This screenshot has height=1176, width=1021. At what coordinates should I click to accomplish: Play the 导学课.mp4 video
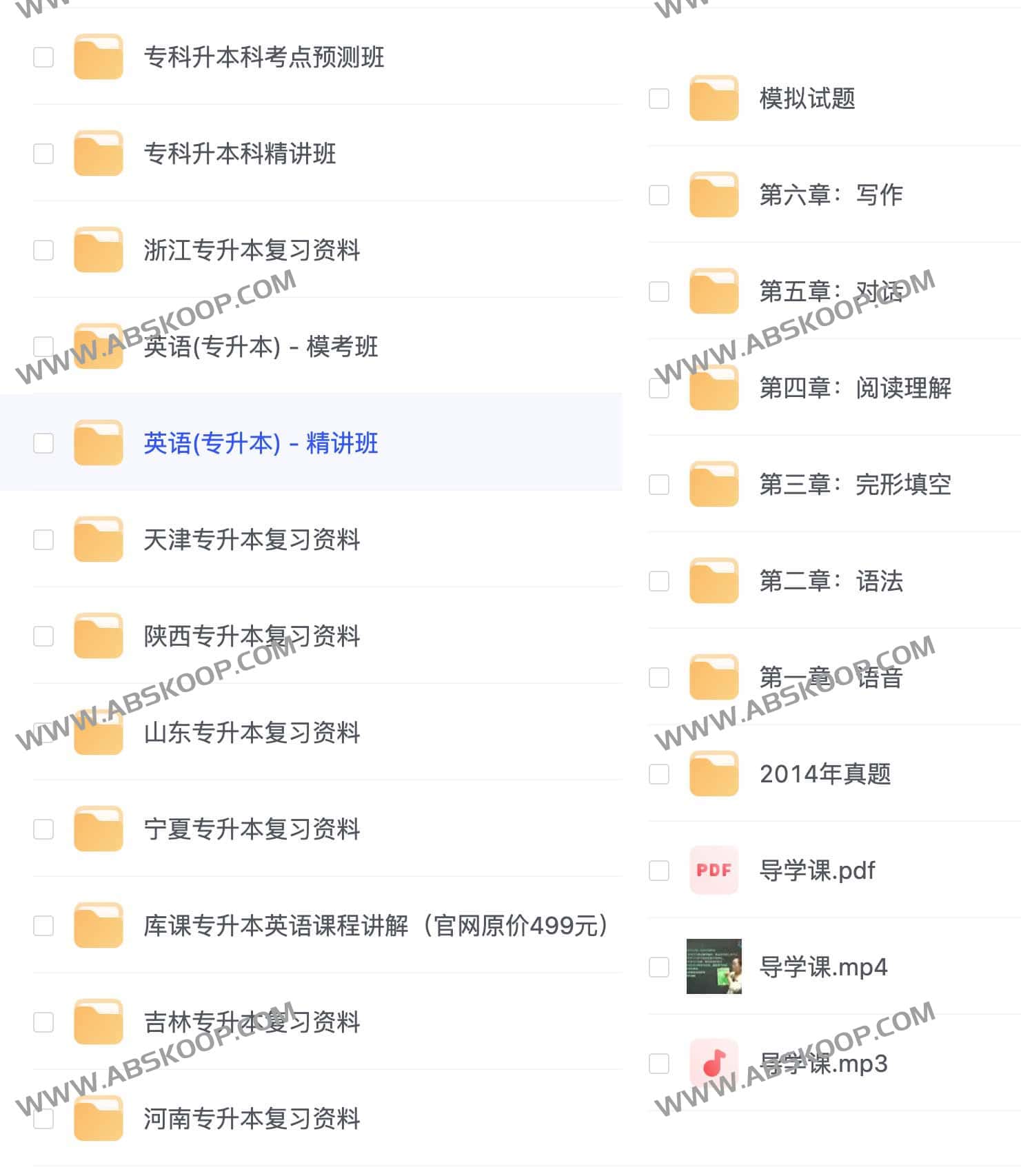[822, 967]
